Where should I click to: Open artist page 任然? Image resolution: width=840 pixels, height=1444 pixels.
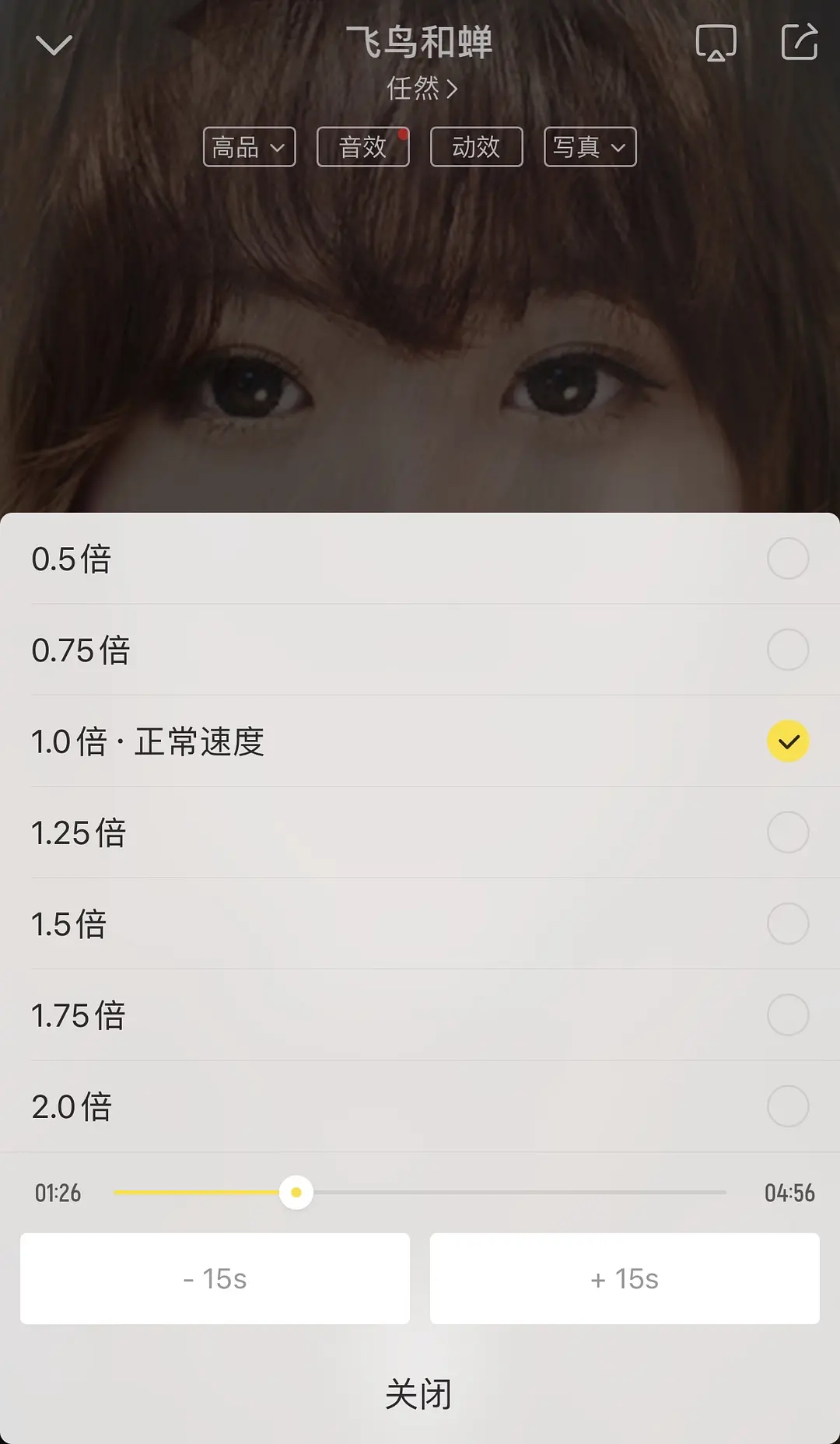pyautogui.click(x=421, y=88)
